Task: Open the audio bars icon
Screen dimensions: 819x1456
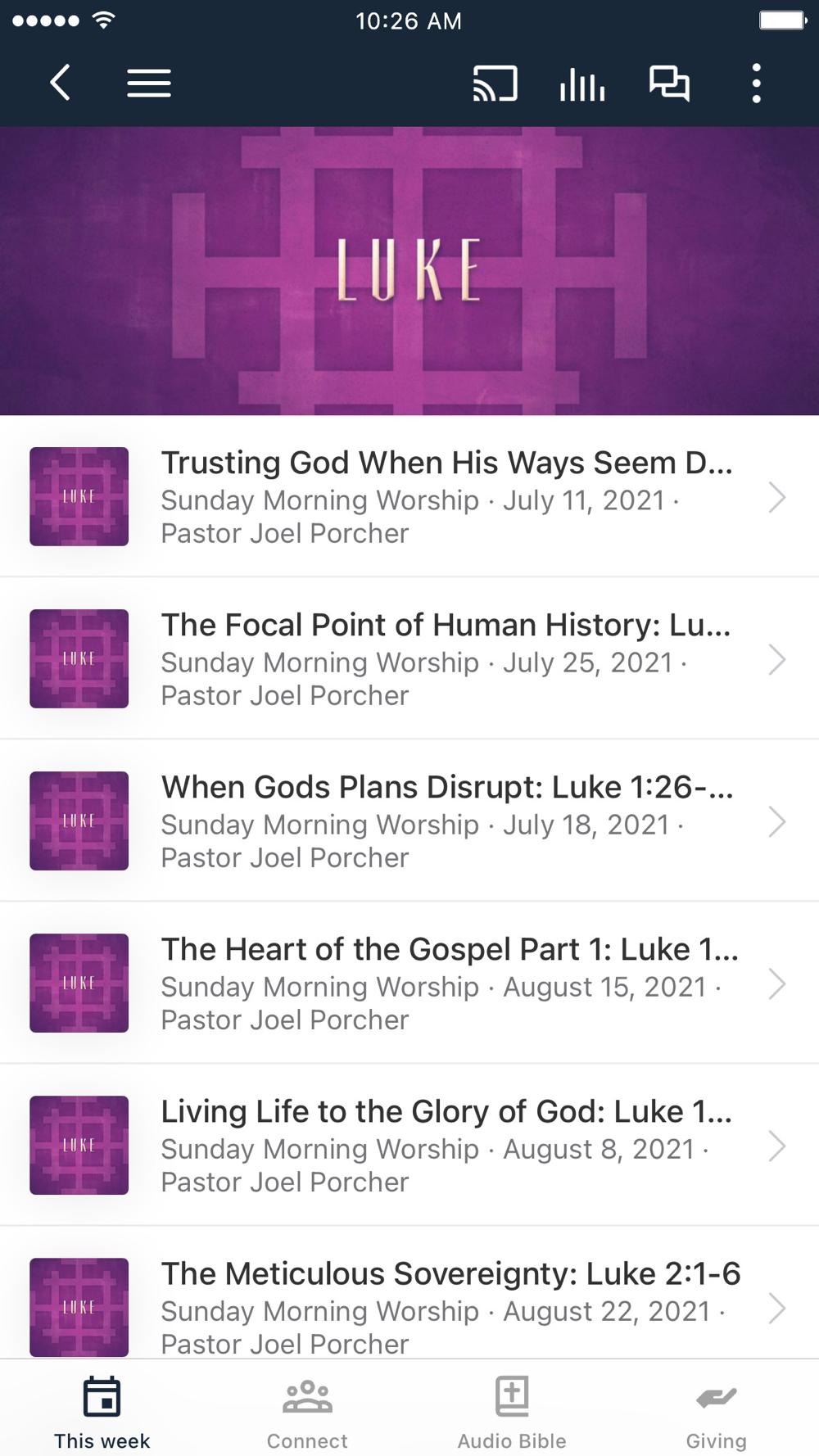Action: pyautogui.click(x=582, y=83)
